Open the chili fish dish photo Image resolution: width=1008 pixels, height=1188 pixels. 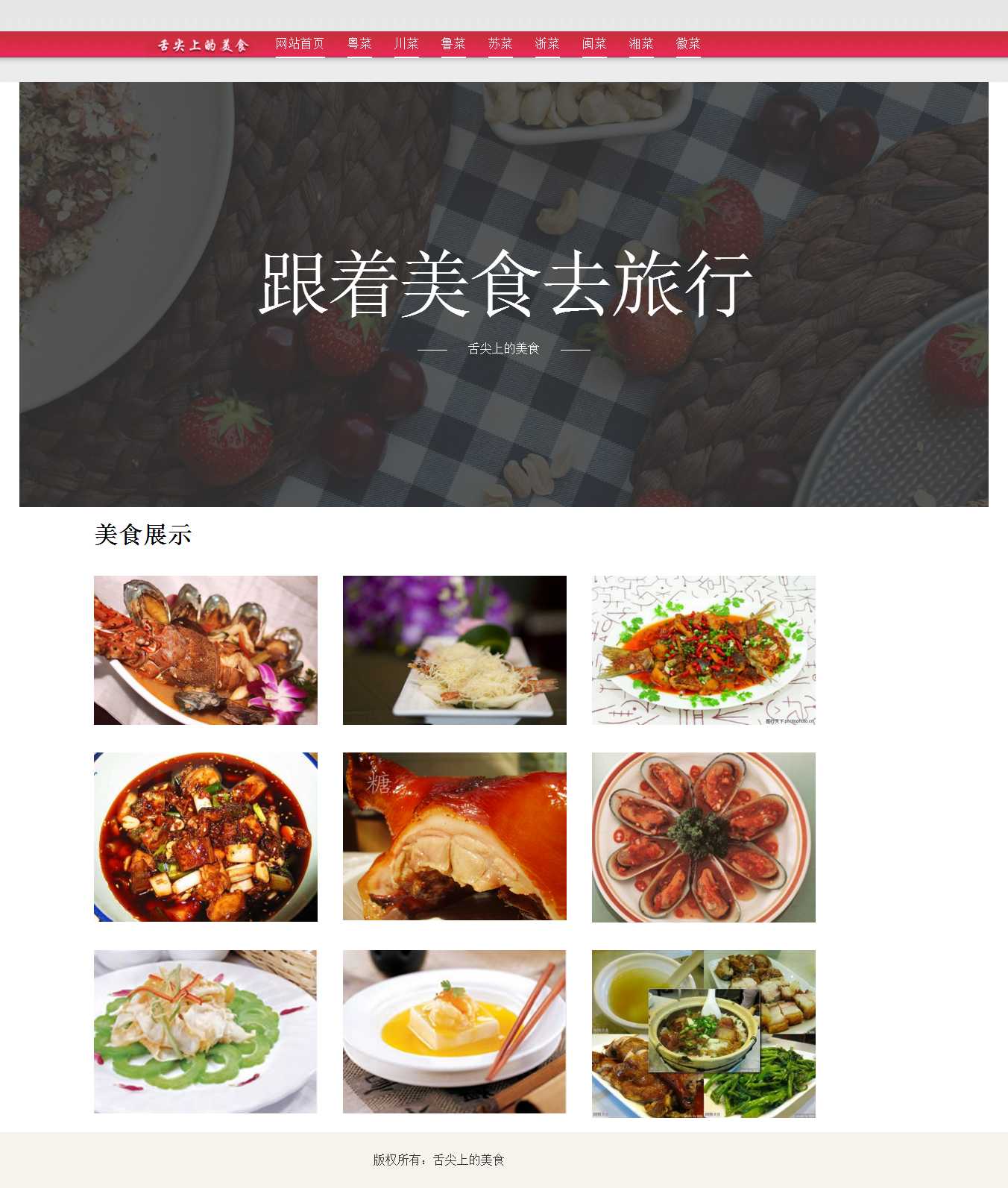click(x=704, y=650)
